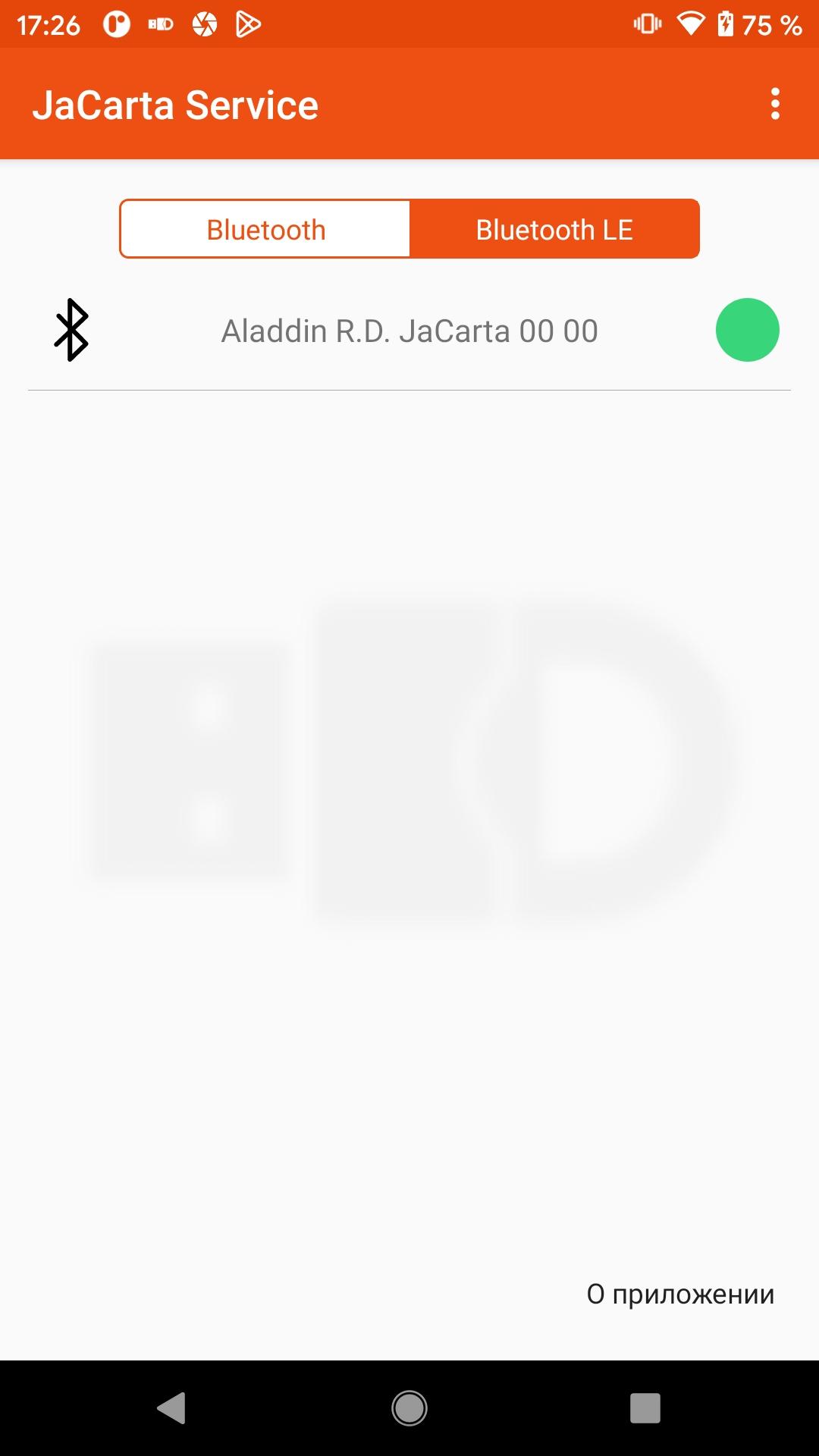Select the Bluetooth LE tab
Screen dimensions: 819x1456
554,229
